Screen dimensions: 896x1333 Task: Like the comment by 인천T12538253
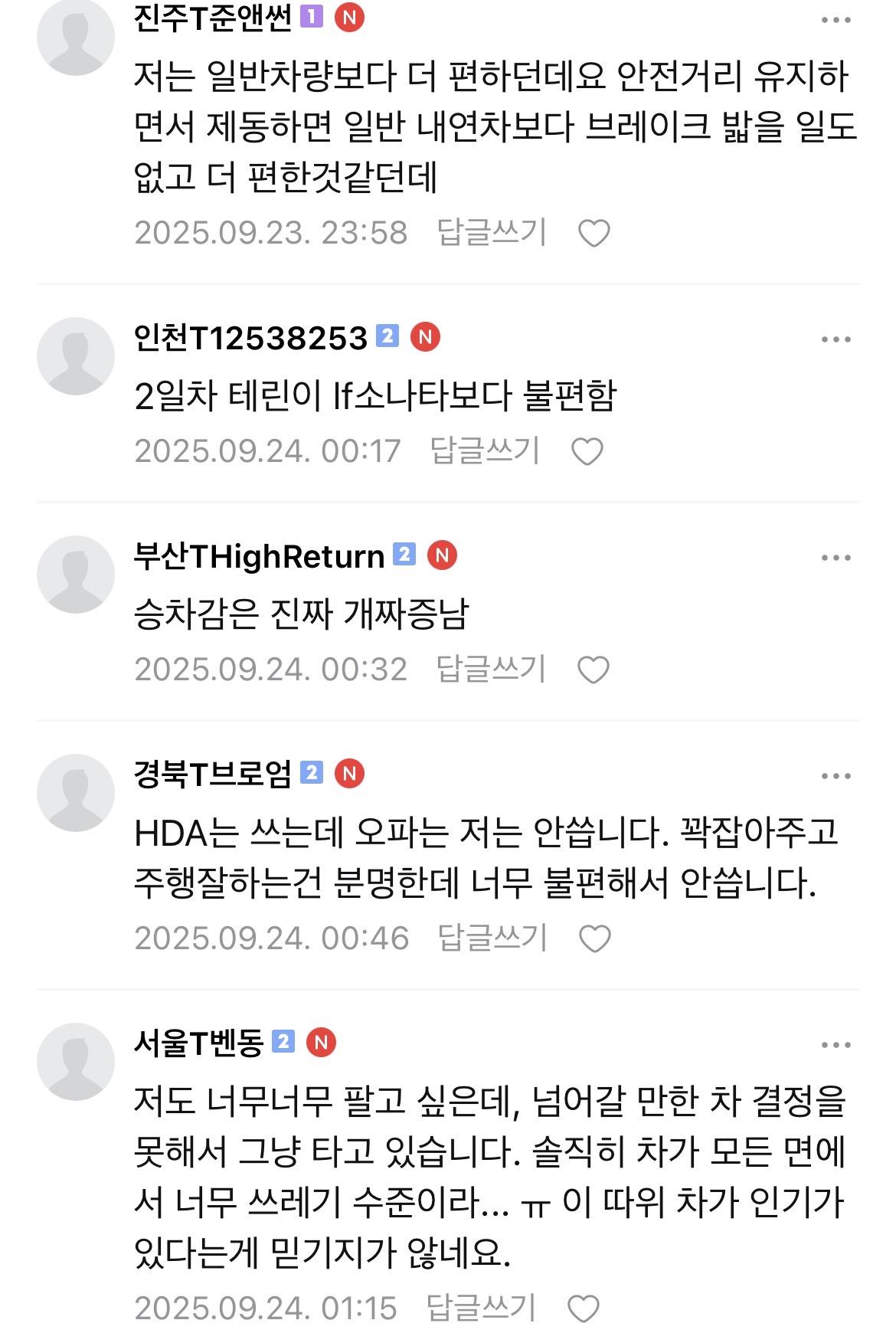pos(587,451)
